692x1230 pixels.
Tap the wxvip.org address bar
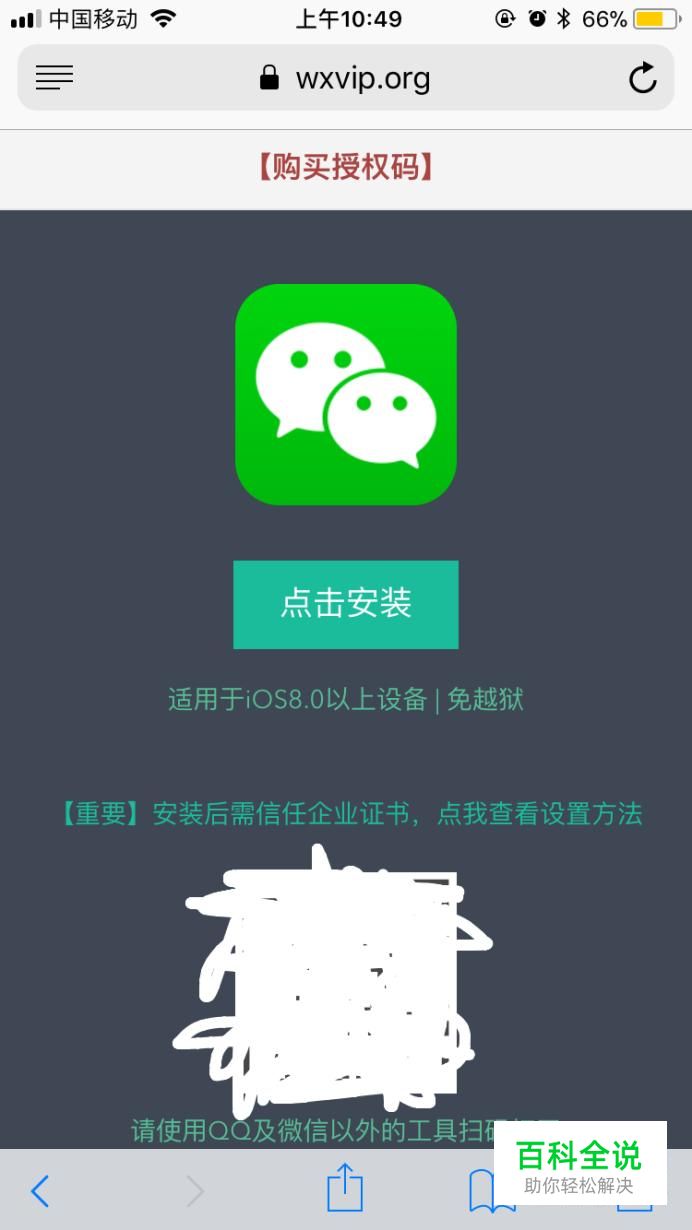[346, 77]
